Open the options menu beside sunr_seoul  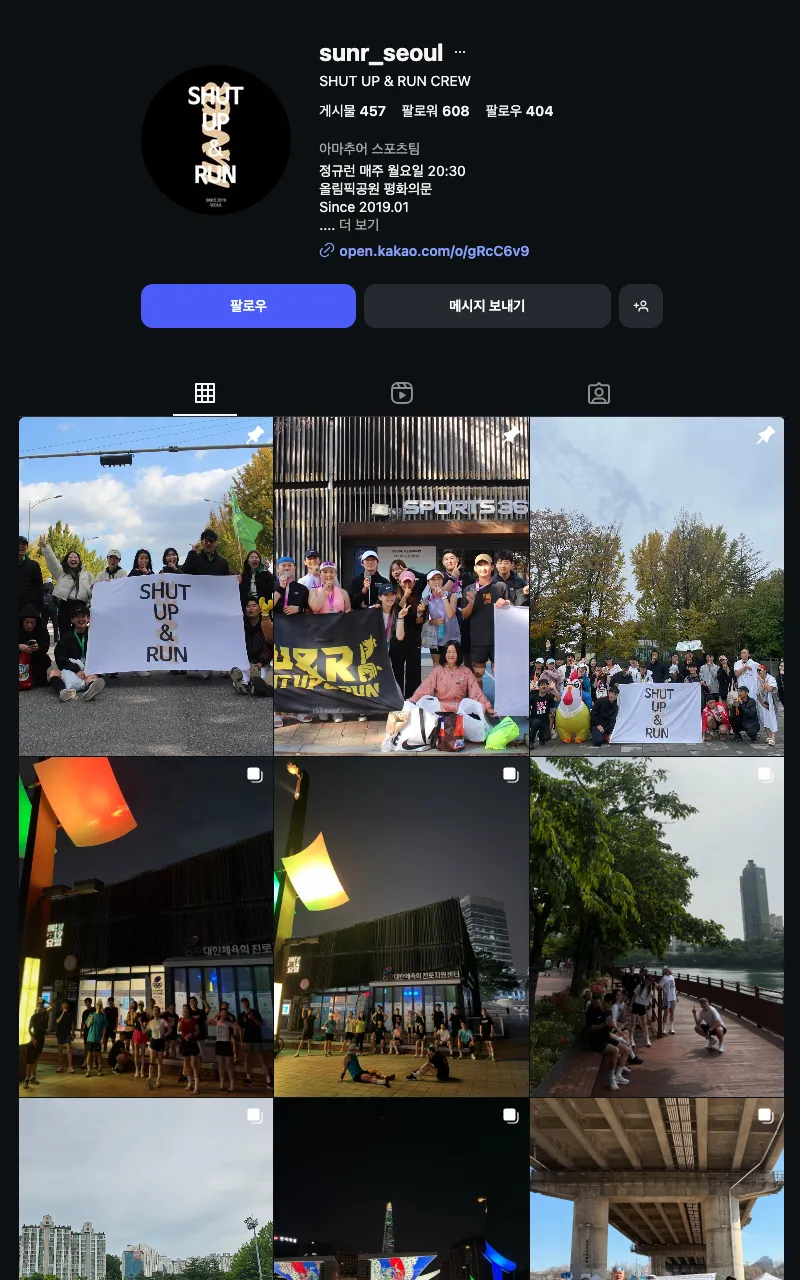[x=460, y=52]
